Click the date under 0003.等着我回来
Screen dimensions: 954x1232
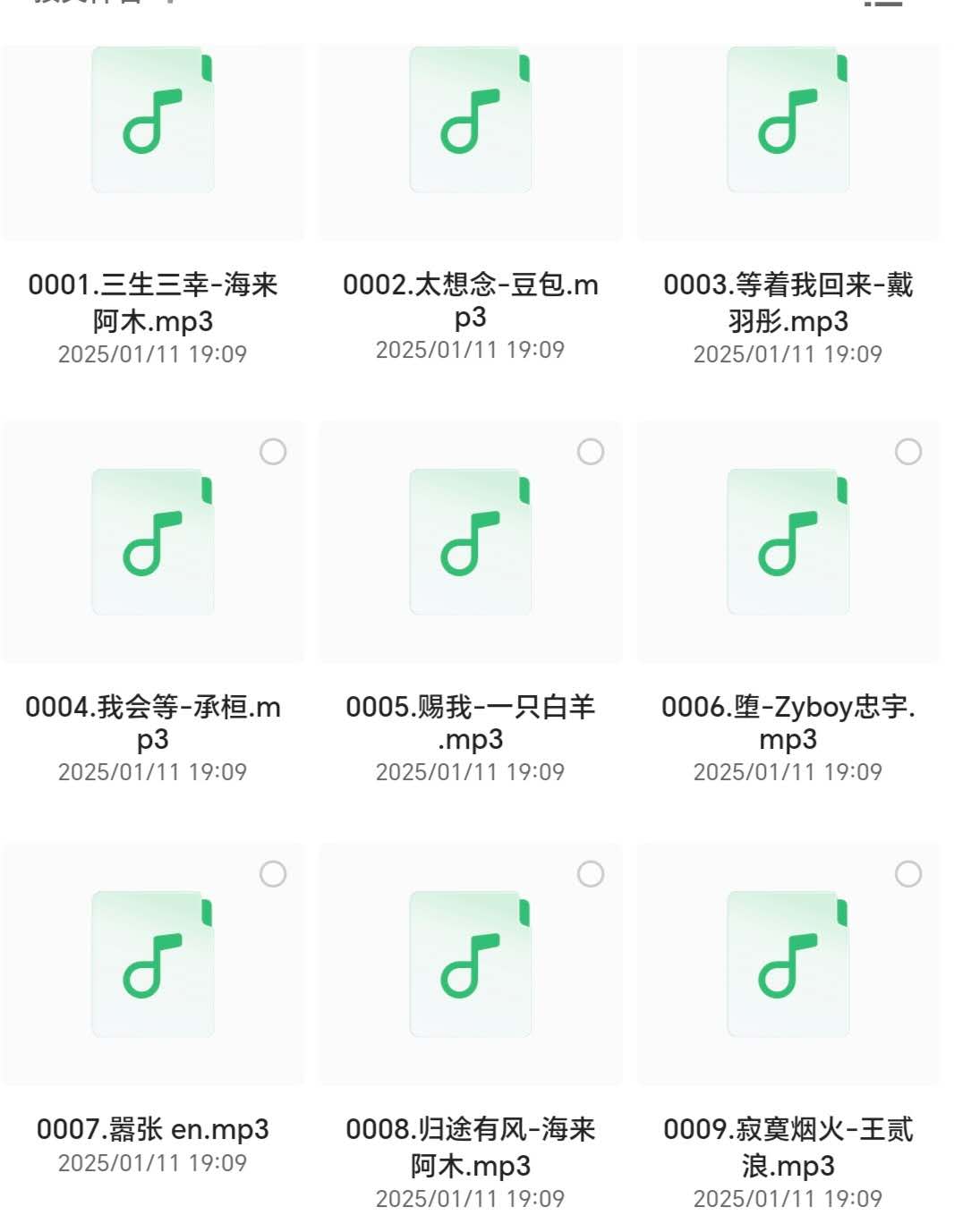[x=788, y=353]
